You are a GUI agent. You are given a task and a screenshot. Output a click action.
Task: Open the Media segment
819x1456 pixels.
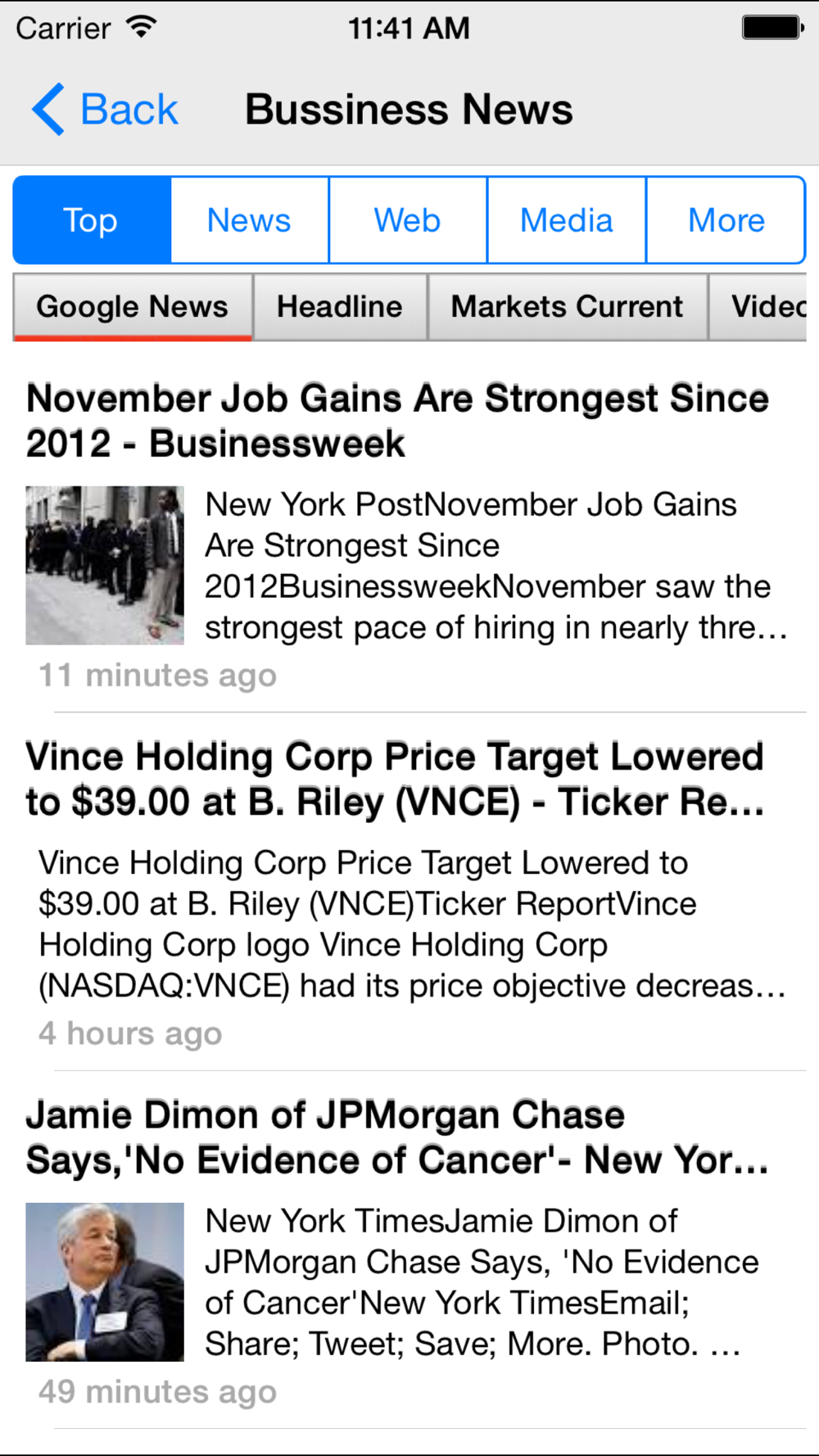567,220
